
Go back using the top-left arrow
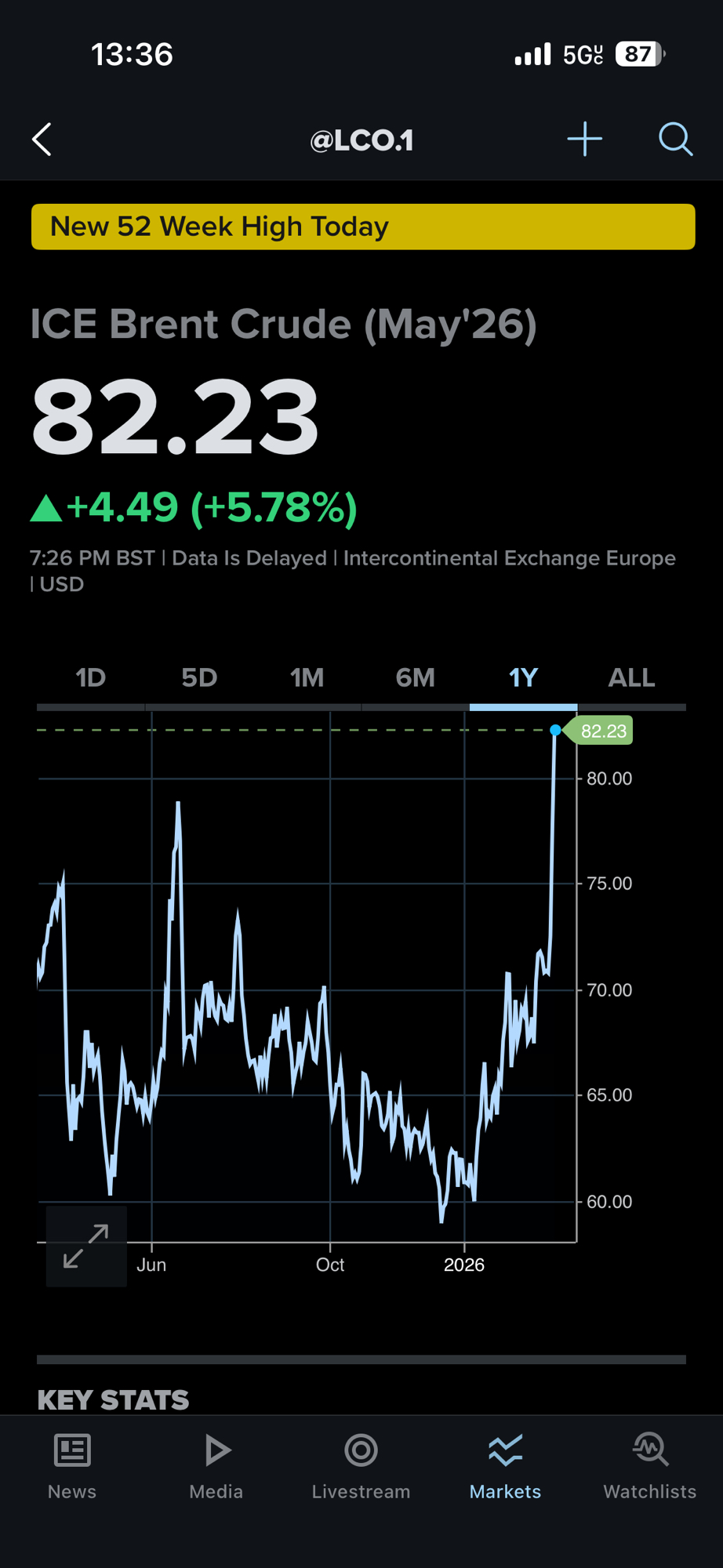(x=42, y=140)
